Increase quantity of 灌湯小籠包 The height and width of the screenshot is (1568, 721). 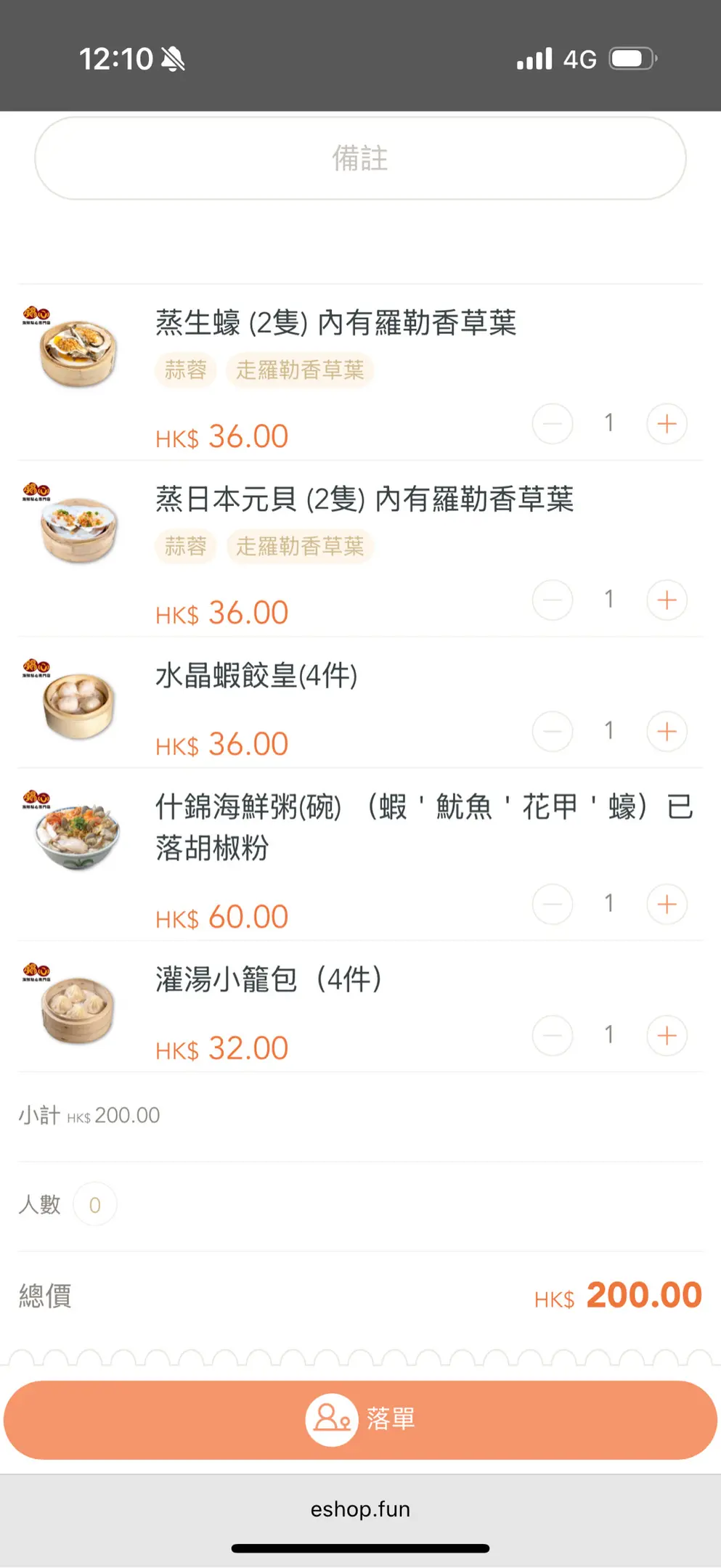[x=667, y=1035]
